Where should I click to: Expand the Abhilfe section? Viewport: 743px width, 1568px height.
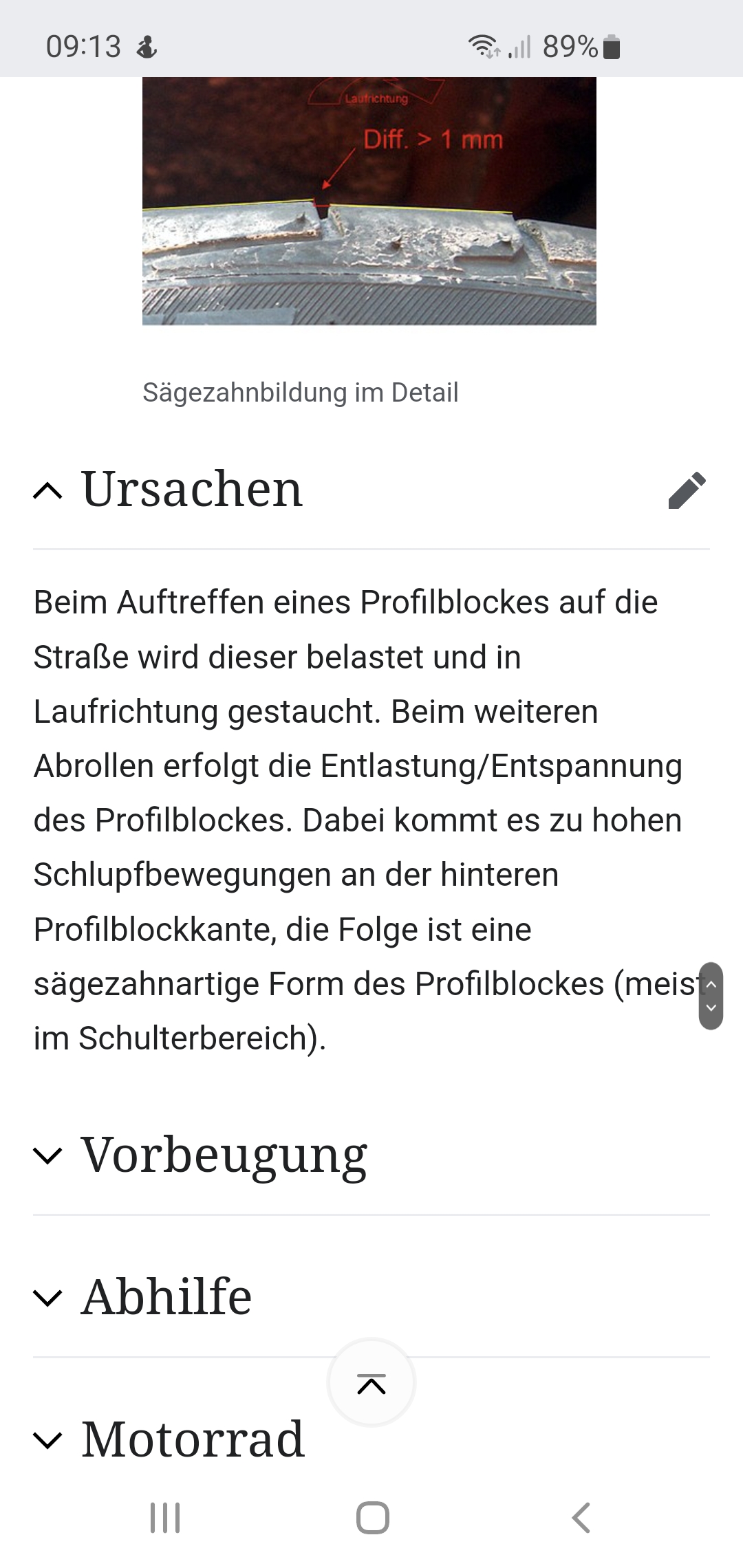(47, 1298)
